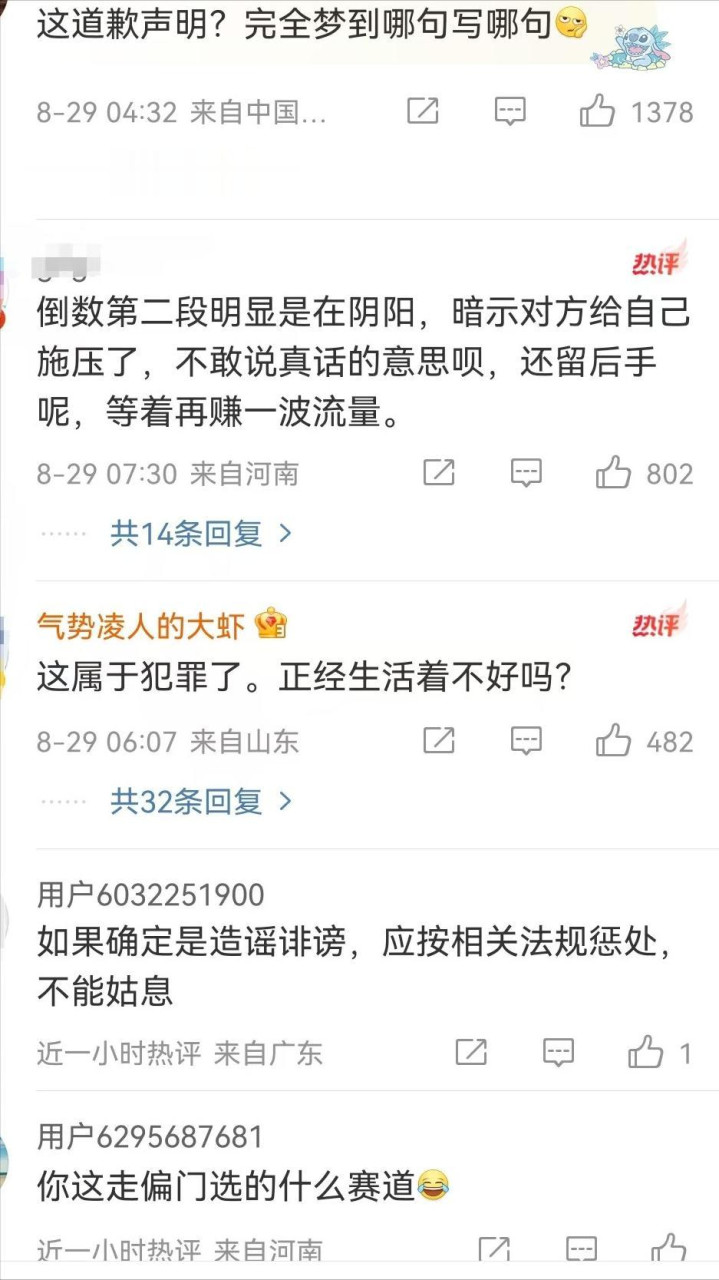Viewport: 719px width, 1280px height.
Task: Like the comment posted 8-29 04:32
Action: point(598,111)
